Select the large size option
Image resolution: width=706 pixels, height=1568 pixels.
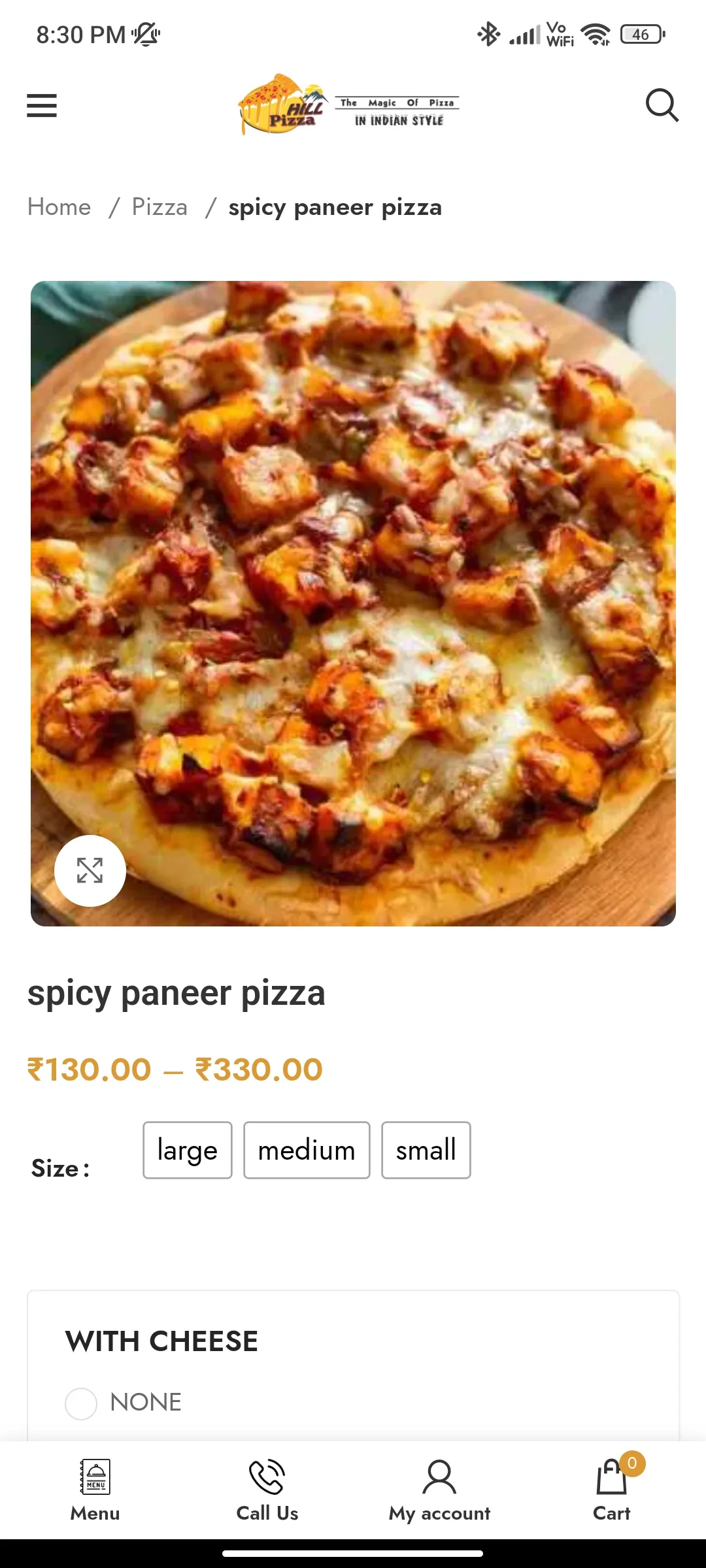(x=188, y=1151)
